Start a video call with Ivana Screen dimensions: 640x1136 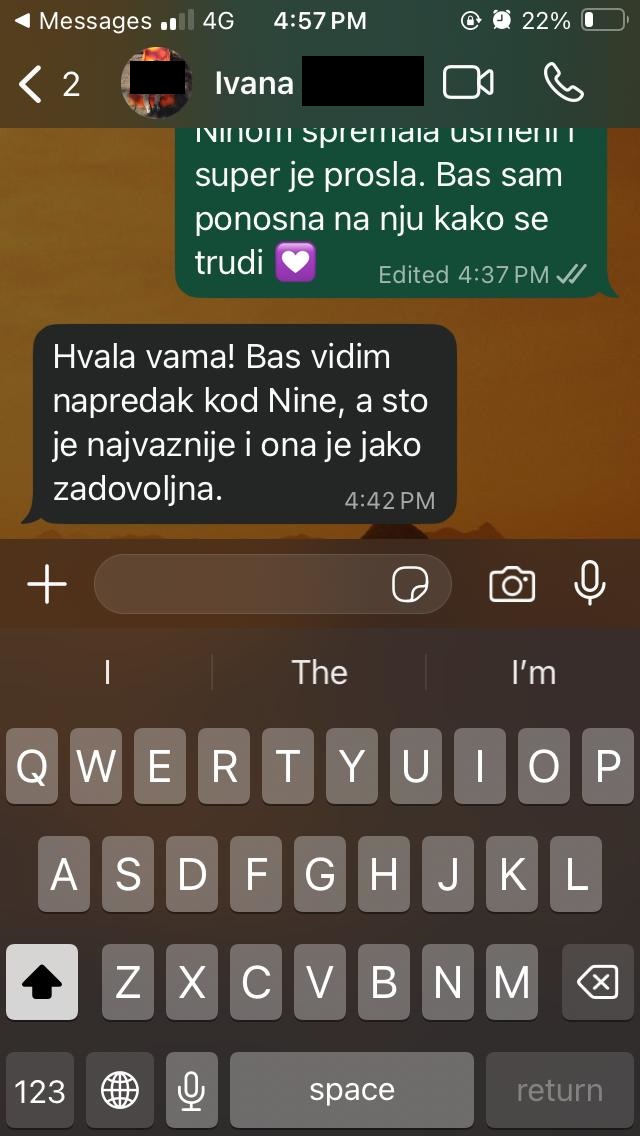[468, 83]
